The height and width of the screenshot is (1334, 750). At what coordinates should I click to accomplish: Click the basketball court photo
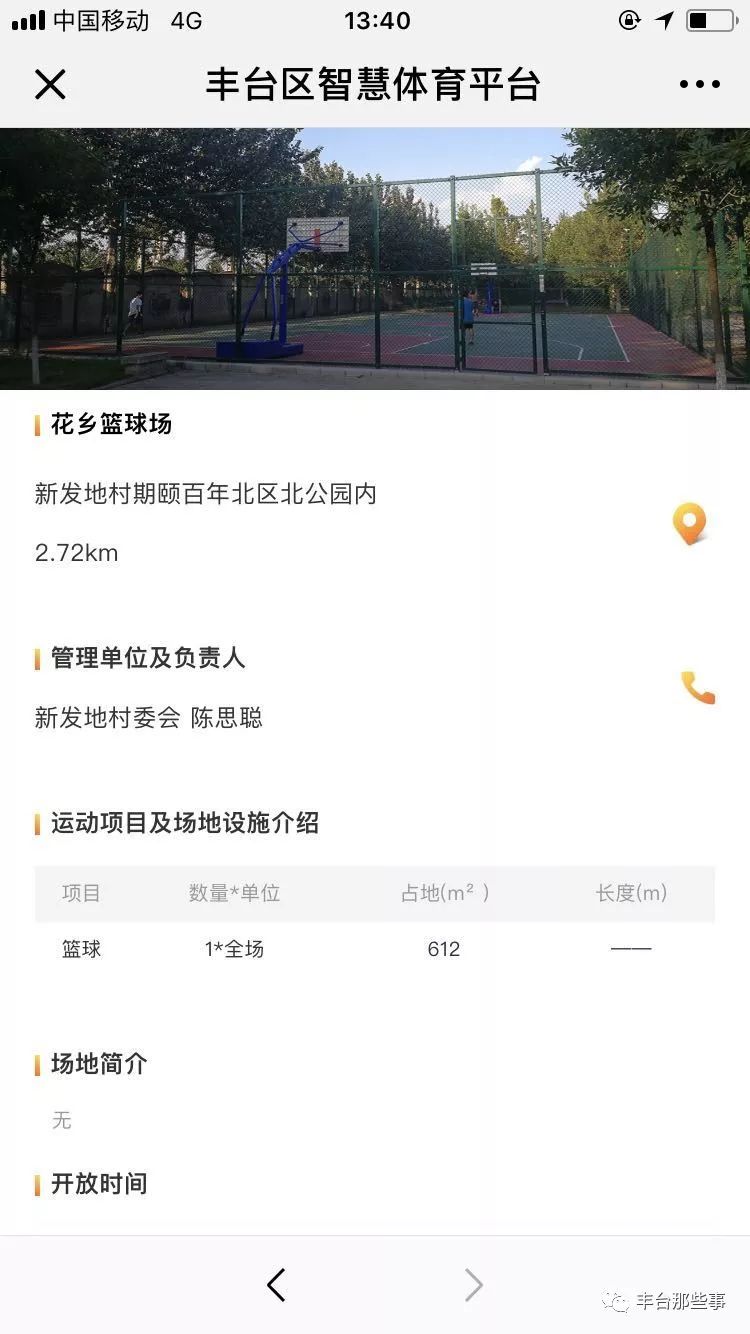[x=375, y=258]
